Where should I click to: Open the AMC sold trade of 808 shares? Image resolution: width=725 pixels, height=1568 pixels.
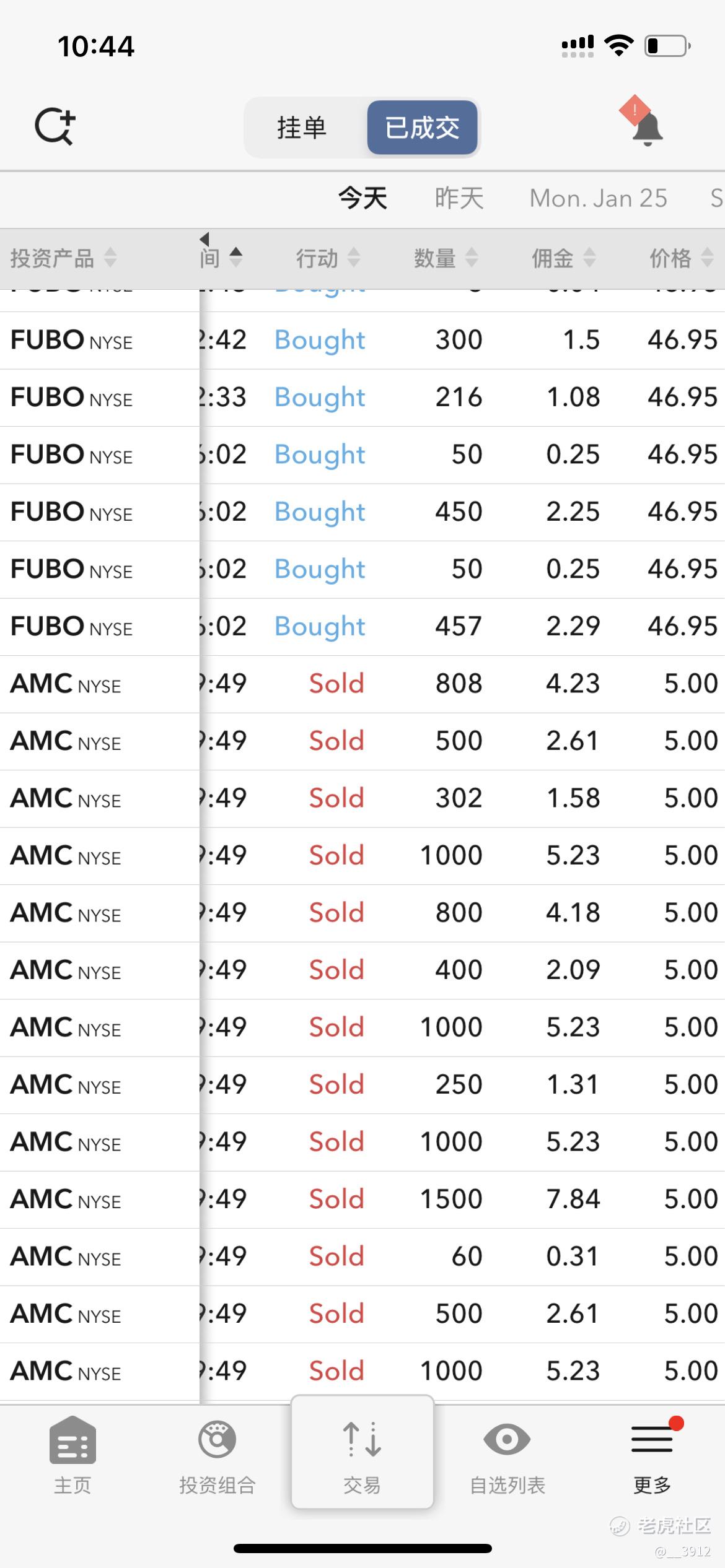tap(362, 684)
